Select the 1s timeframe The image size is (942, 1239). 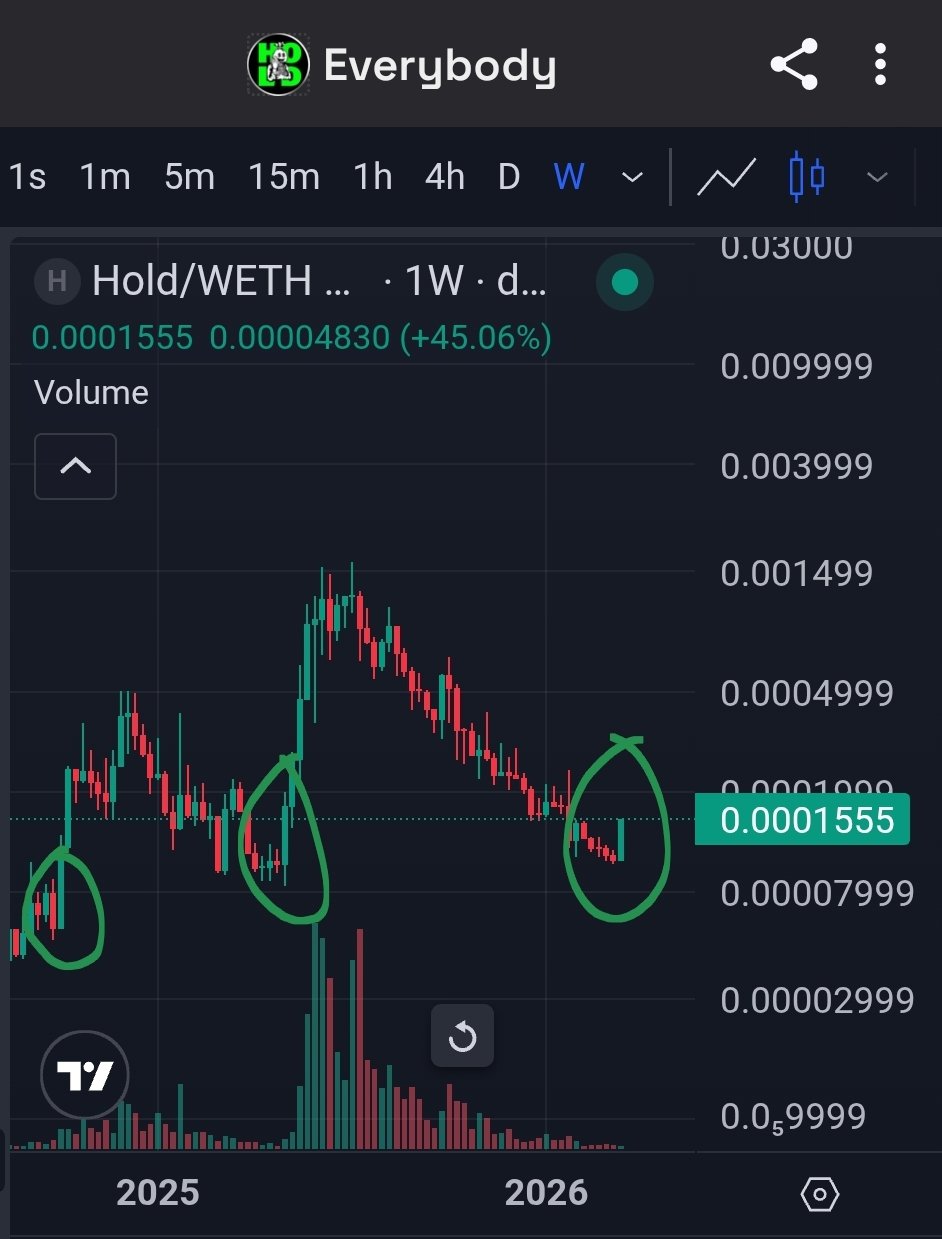(28, 178)
